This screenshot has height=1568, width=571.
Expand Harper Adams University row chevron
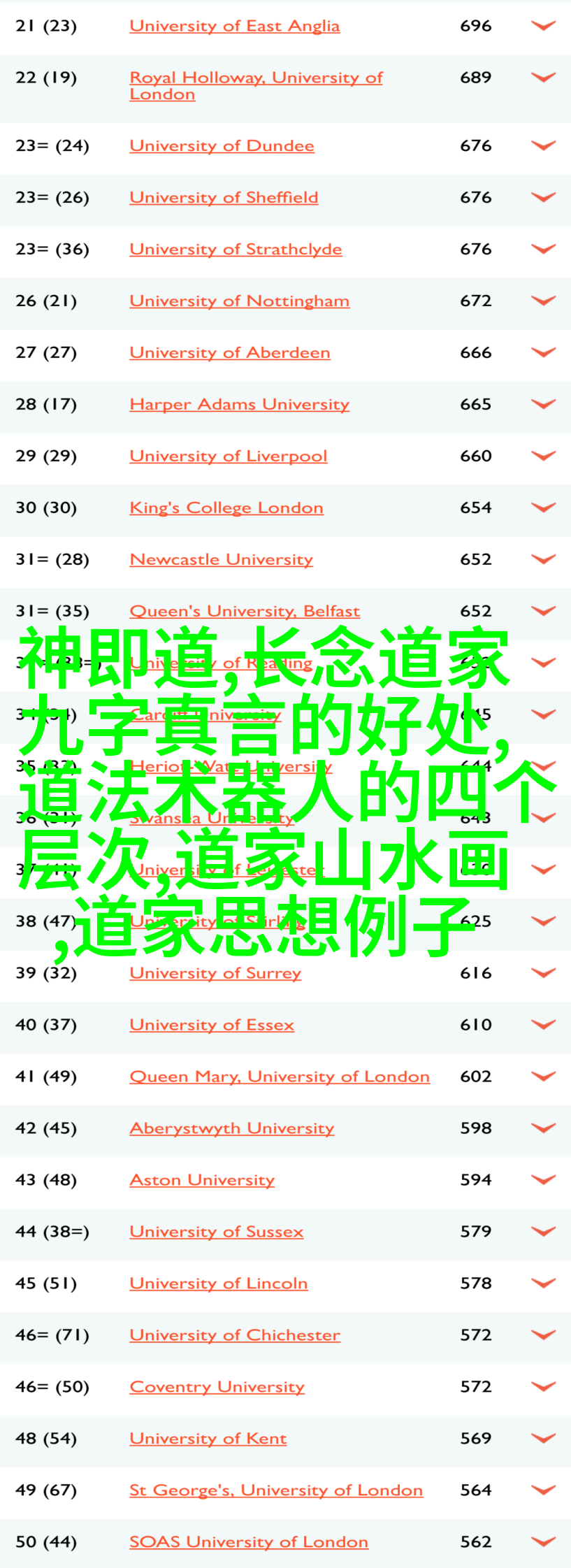(x=543, y=404)
